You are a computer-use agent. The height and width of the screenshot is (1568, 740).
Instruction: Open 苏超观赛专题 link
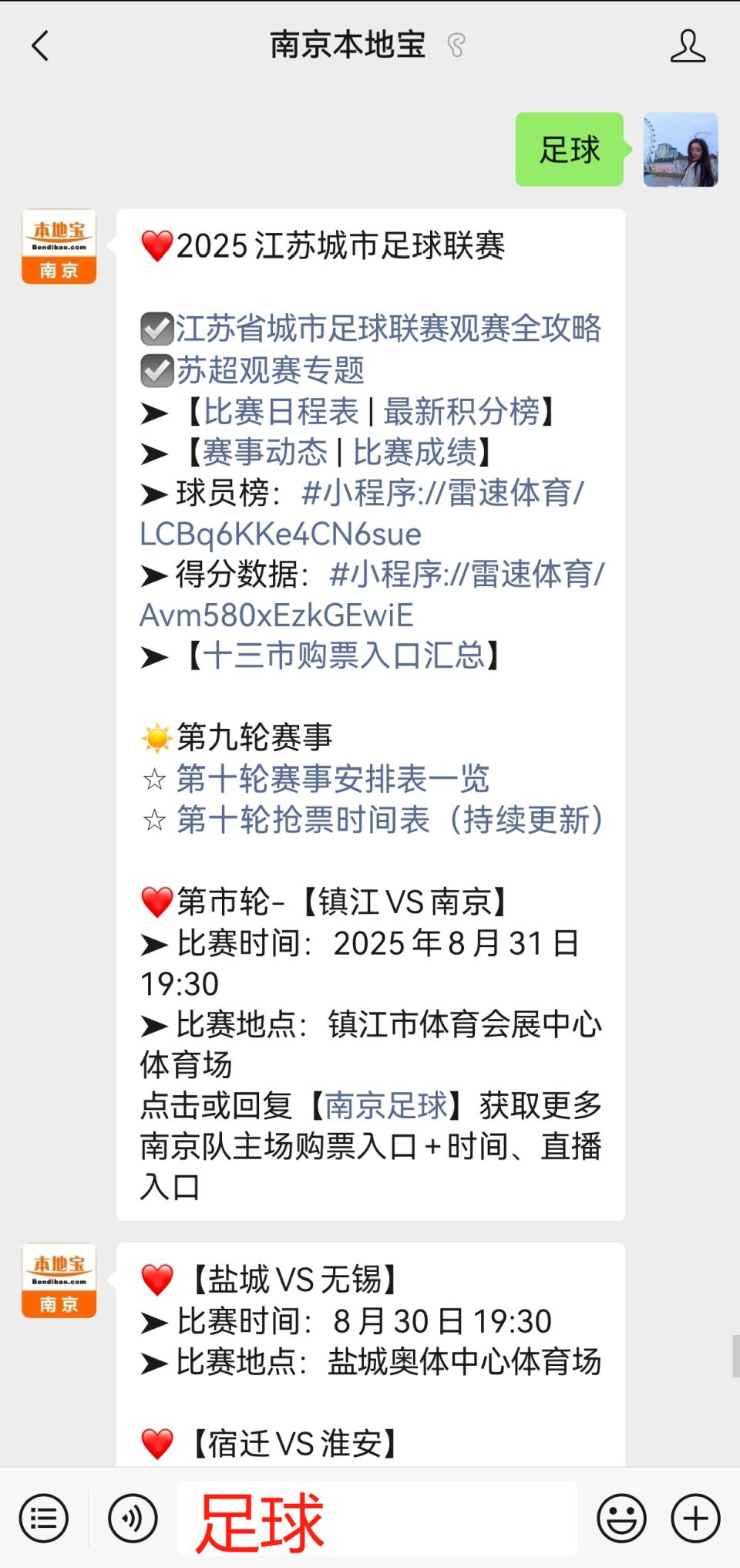[270, 370]
